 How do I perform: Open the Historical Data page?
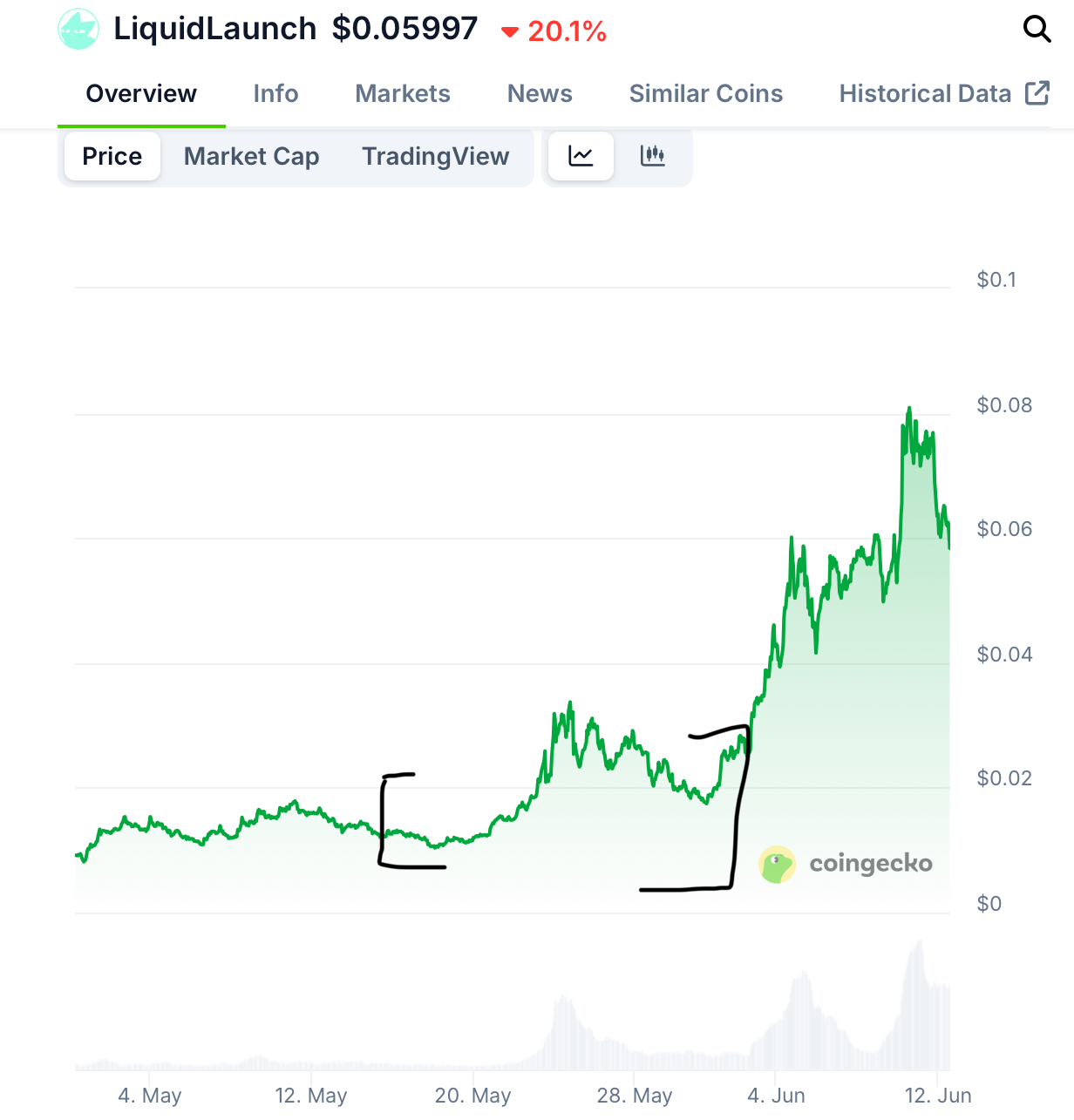point(926,93)
